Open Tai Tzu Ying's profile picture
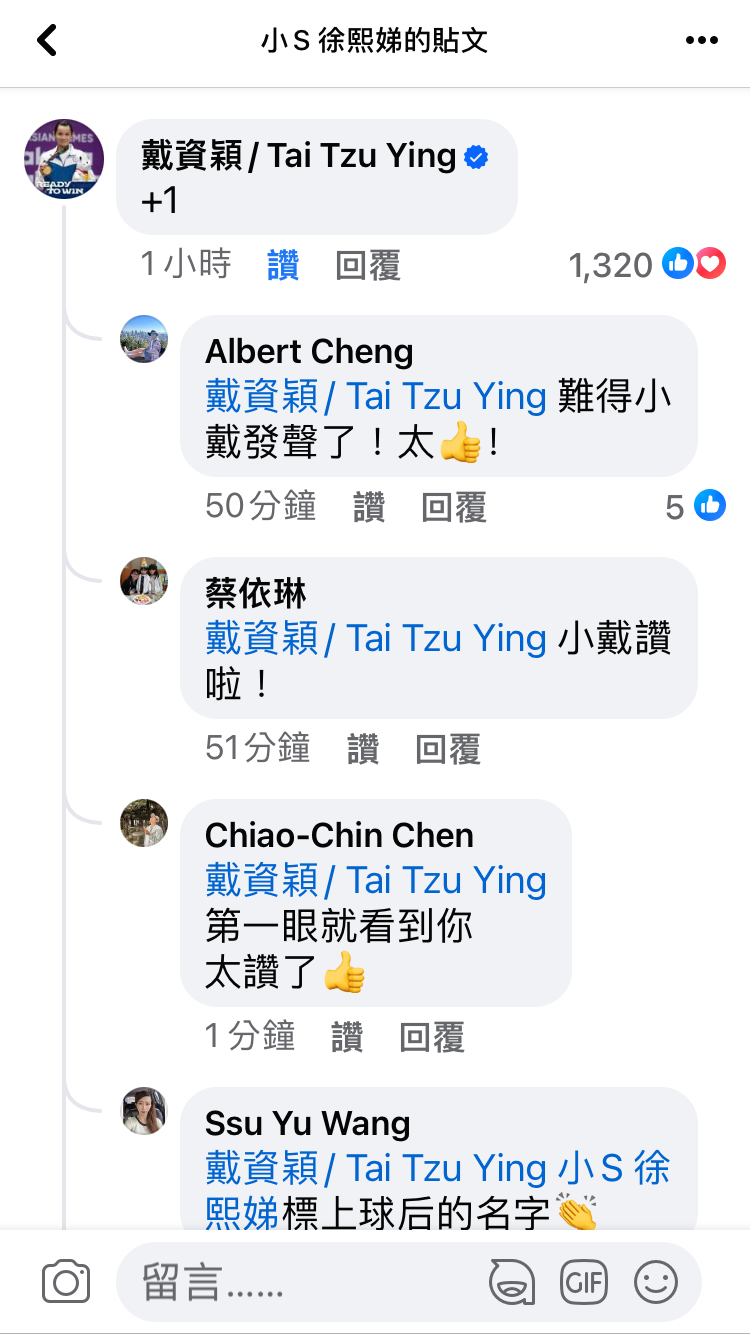 click(x=64, y=159)
